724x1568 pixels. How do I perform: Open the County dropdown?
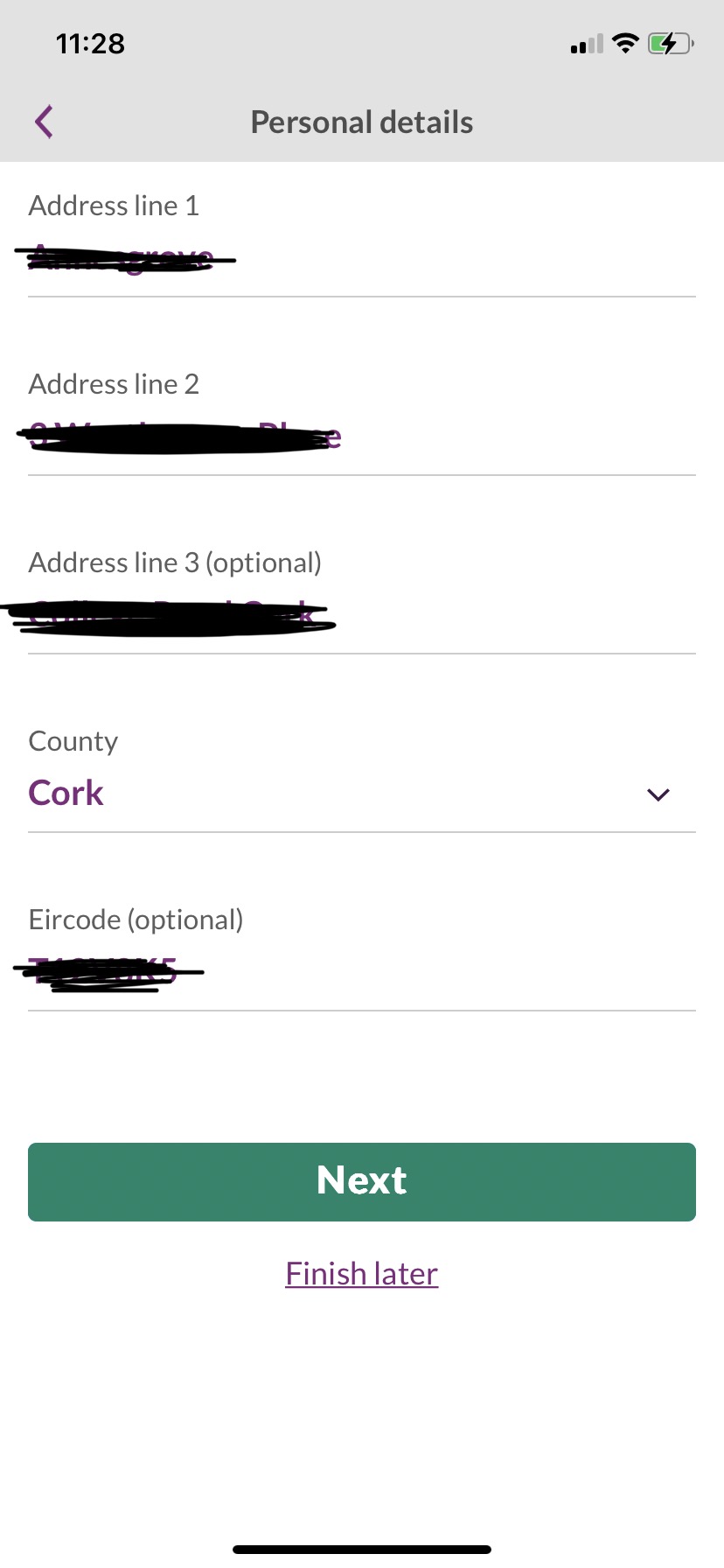pyautogui.click(x=361, y=794)
